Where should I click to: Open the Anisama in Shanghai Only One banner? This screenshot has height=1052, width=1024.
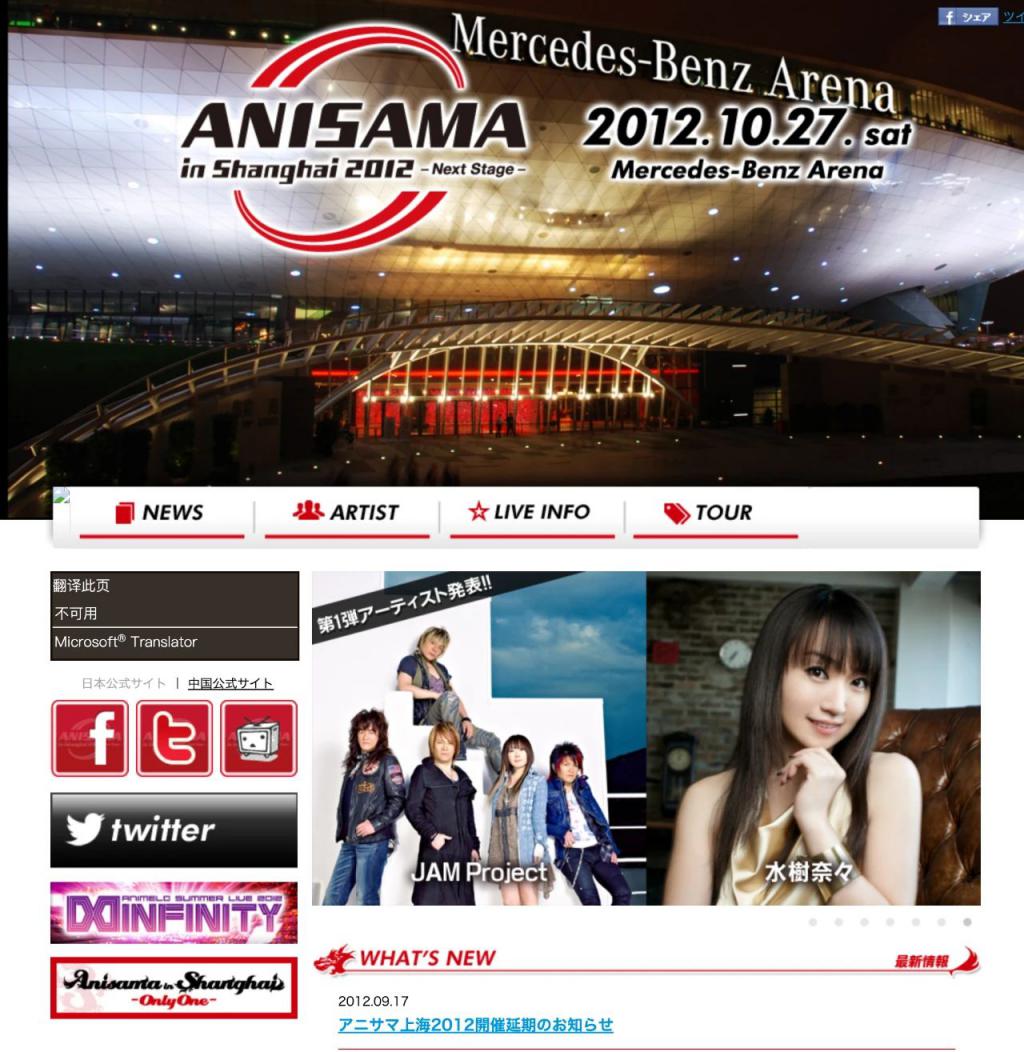(174, 988)
